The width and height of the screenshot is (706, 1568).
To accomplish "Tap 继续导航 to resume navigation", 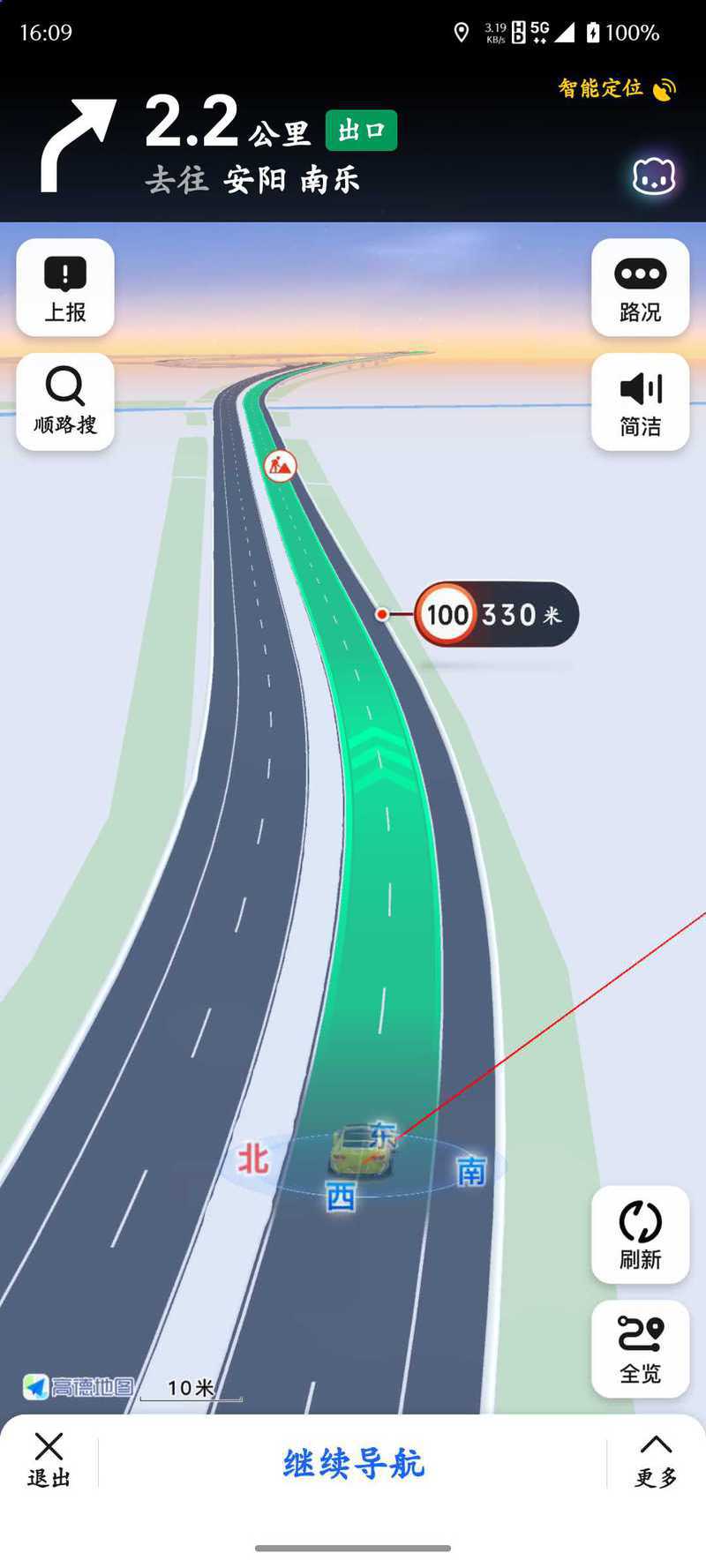I will coord(353,1464).
